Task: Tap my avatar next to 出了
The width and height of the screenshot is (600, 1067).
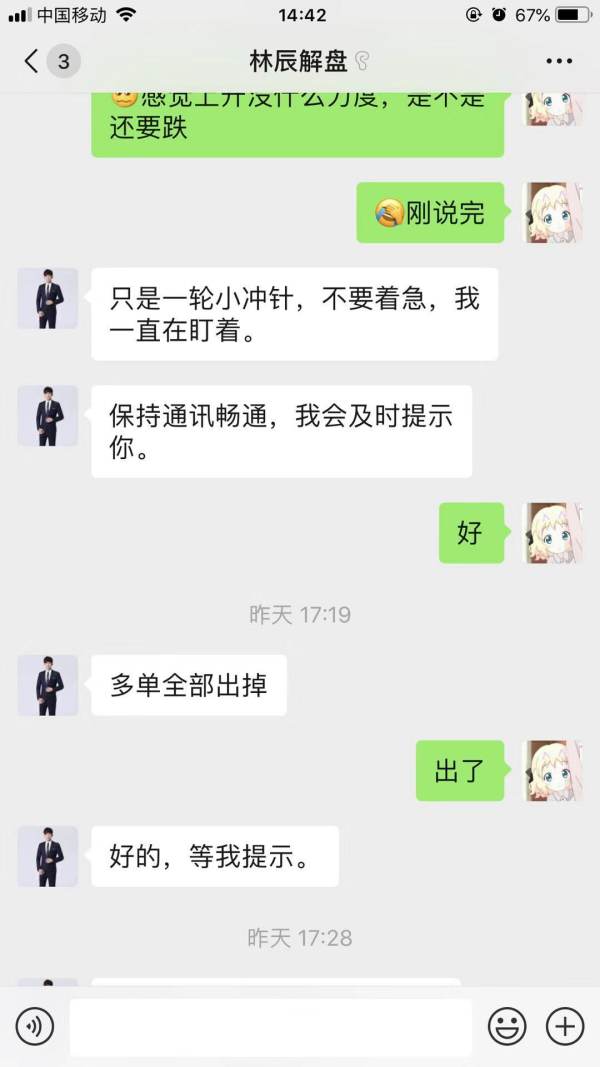Action: [x=555, y=770]
